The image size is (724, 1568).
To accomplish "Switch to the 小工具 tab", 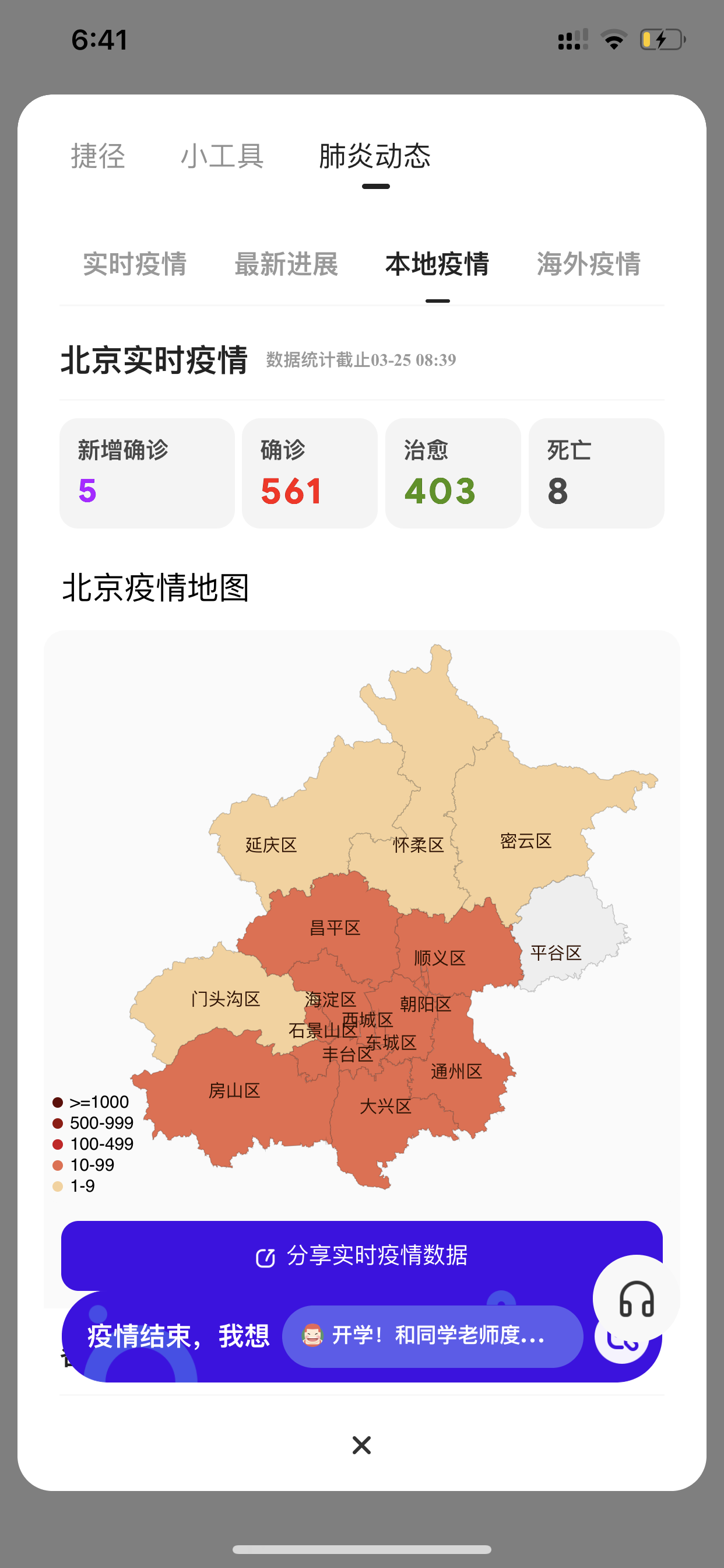I will [222, 156].
